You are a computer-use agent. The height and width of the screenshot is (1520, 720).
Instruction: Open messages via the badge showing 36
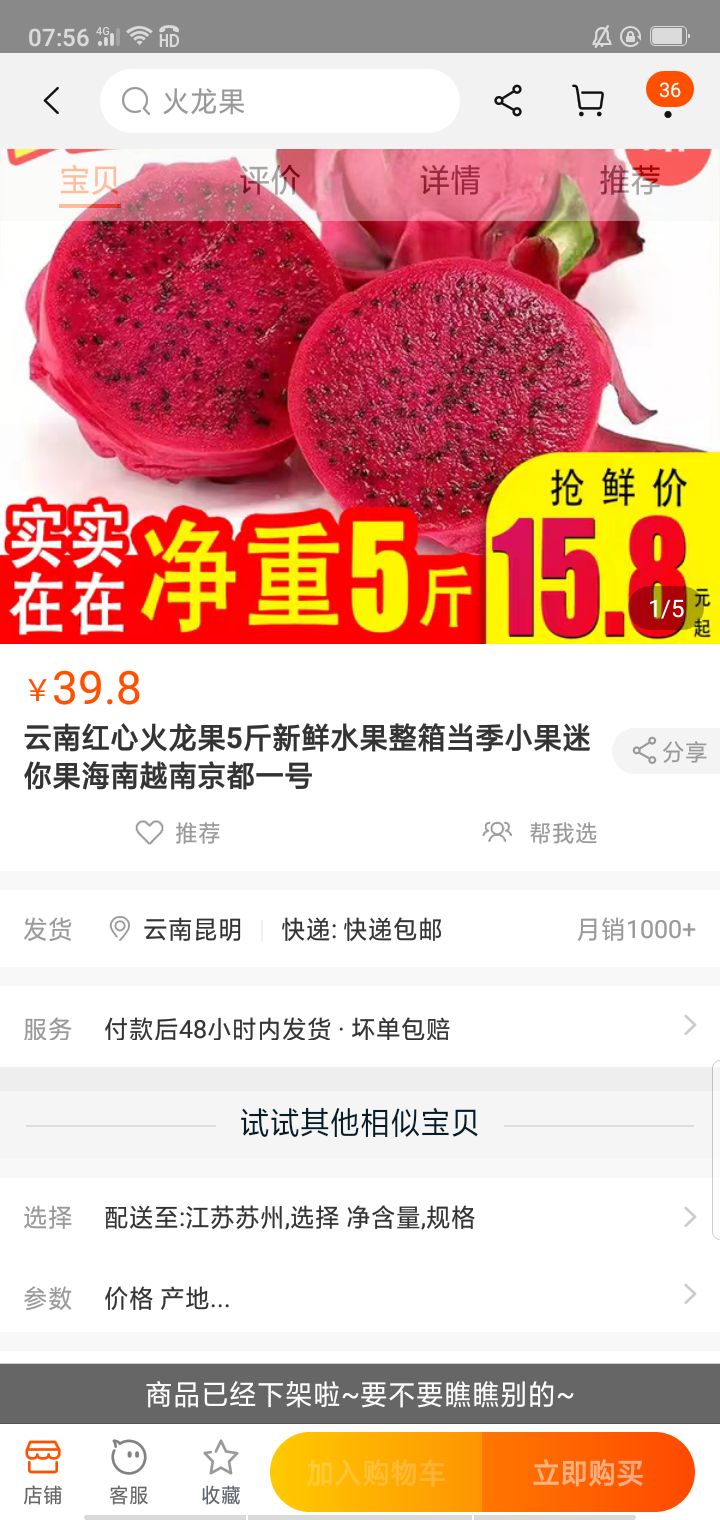670,90
